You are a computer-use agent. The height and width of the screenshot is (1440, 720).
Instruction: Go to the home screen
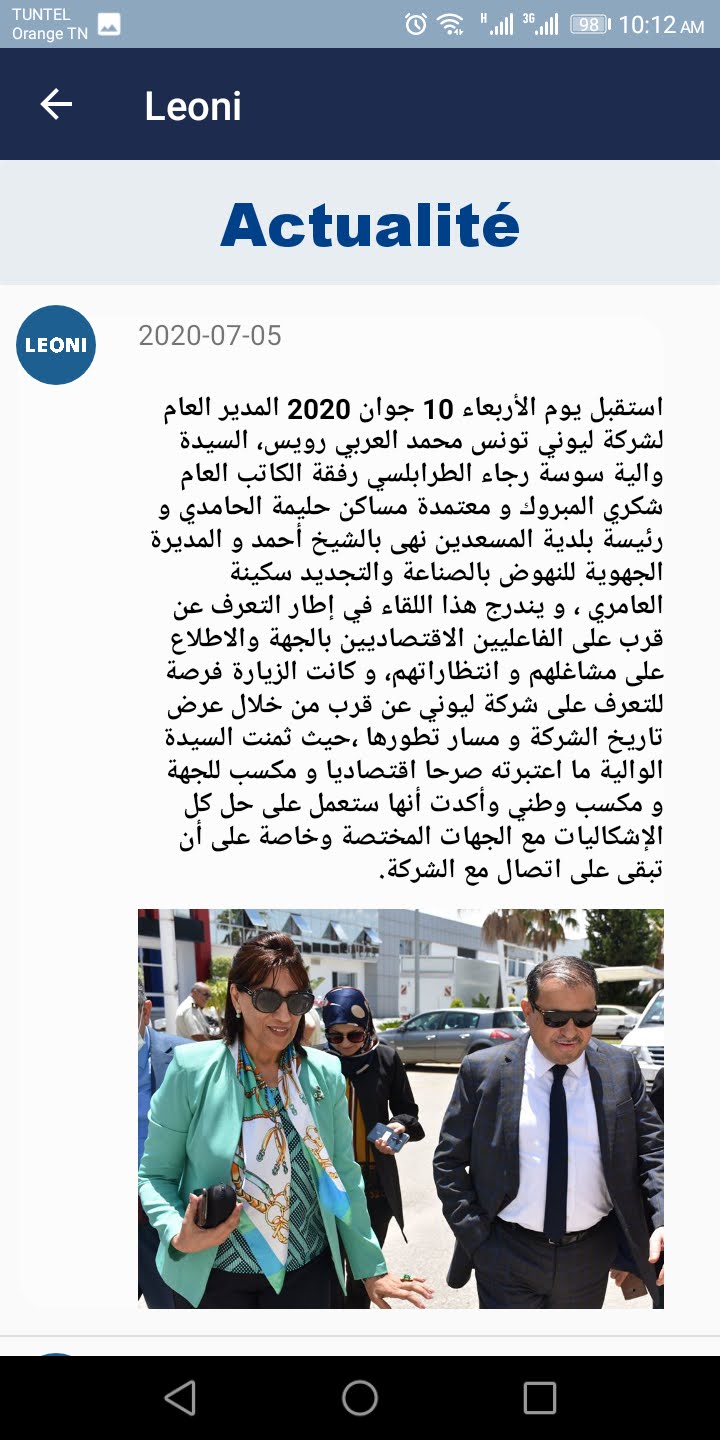[x=360, y=1398]
